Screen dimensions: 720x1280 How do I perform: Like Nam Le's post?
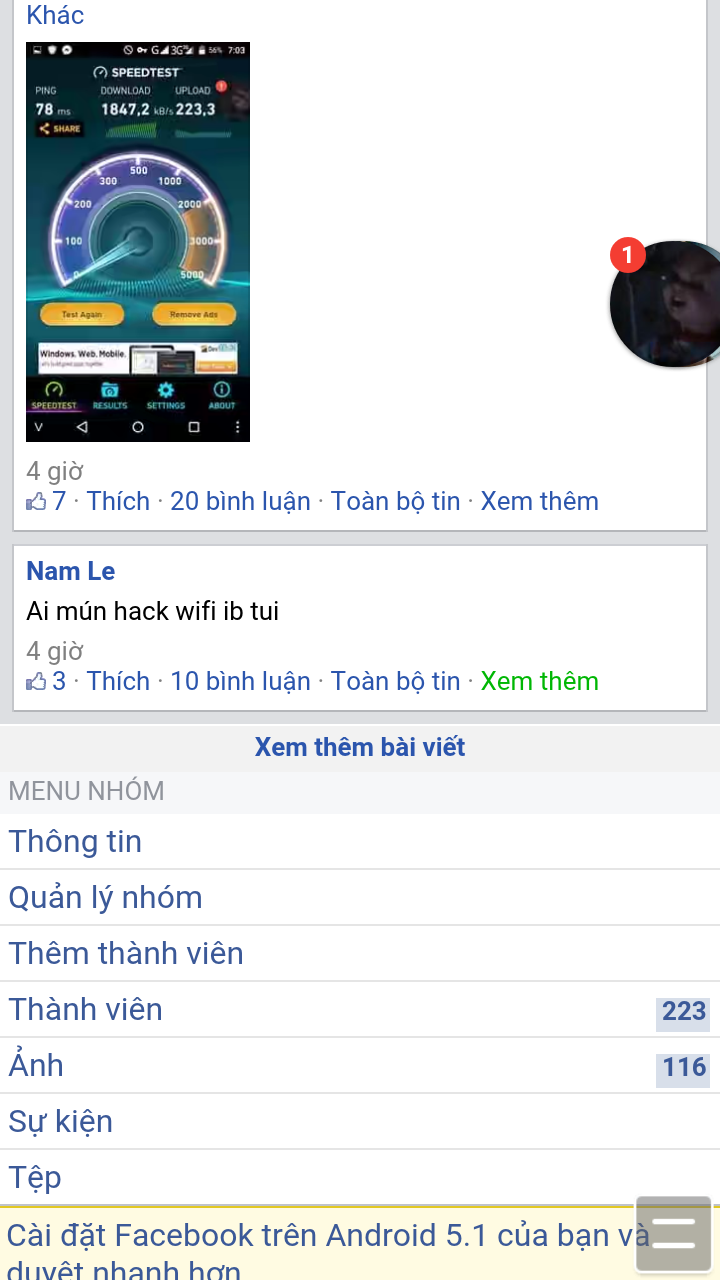[118, 681]
